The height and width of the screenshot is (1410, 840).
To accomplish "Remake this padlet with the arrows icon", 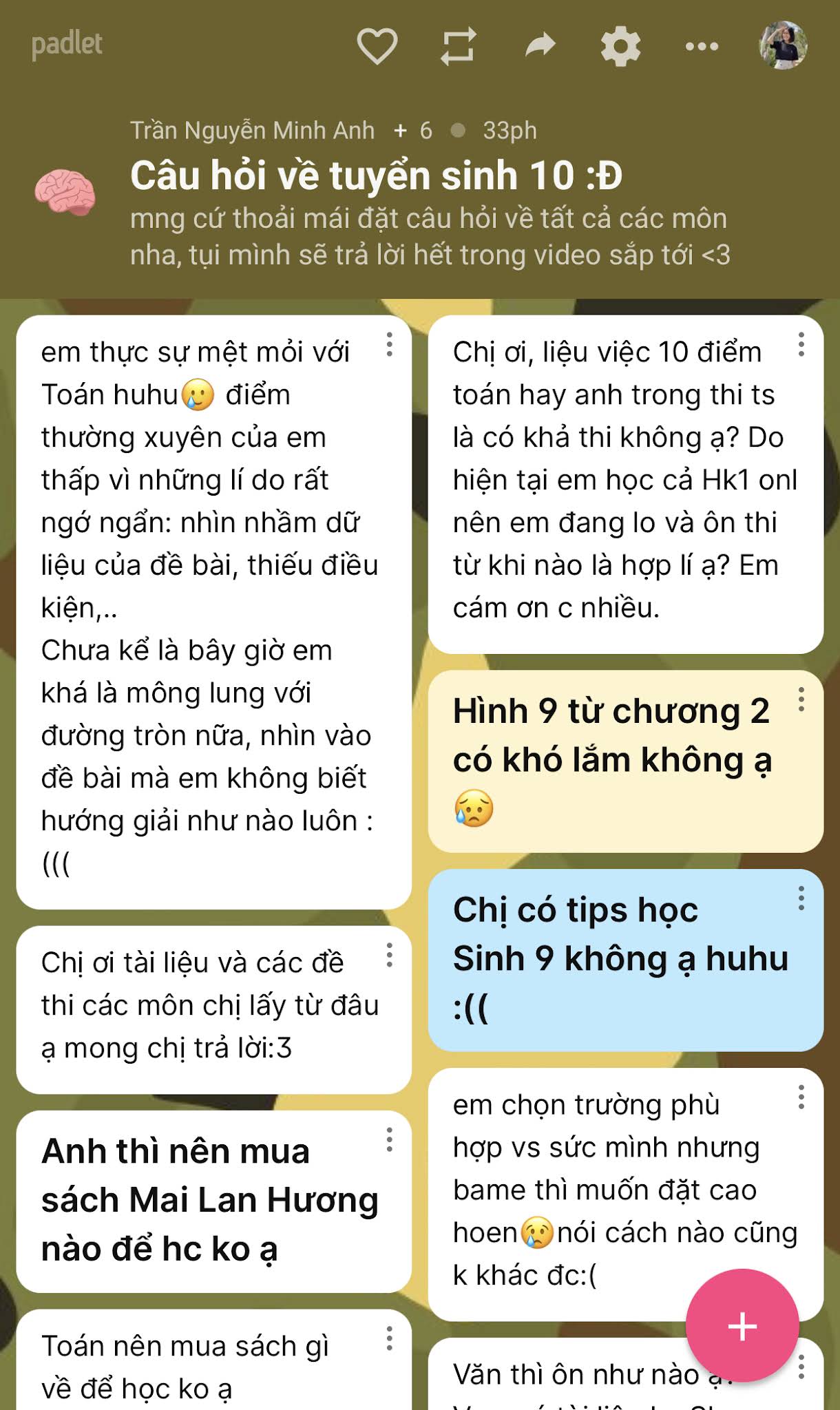I will tap(458, 47).
